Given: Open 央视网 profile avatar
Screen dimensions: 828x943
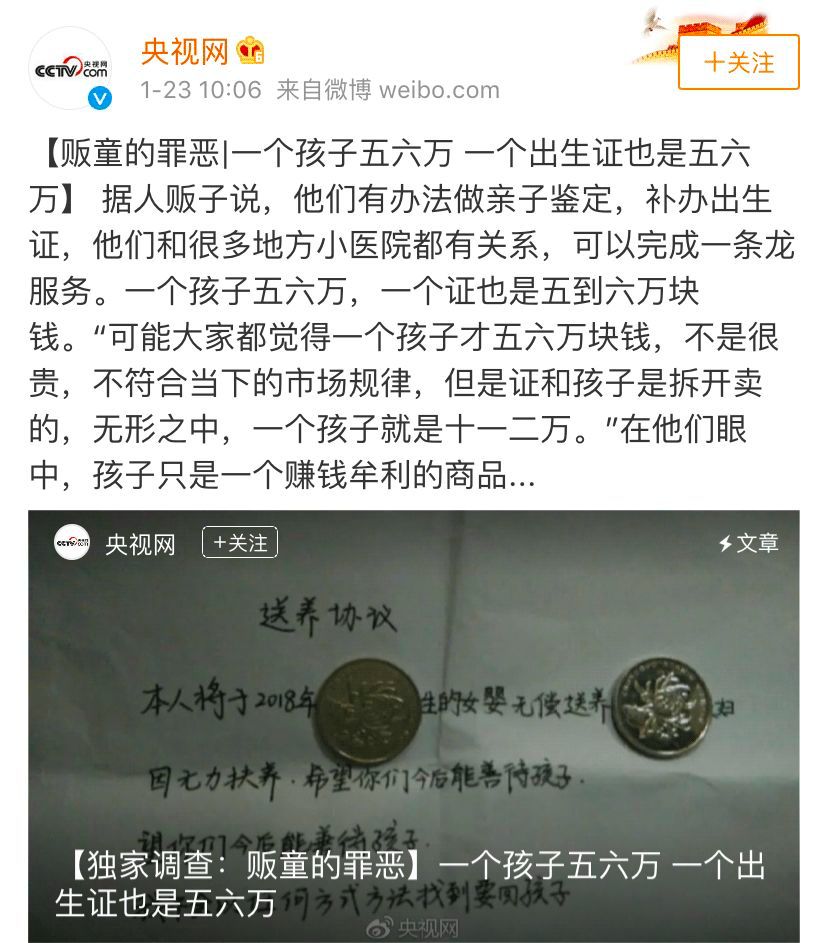Looking at the screenshot, I should pos(70,68).
